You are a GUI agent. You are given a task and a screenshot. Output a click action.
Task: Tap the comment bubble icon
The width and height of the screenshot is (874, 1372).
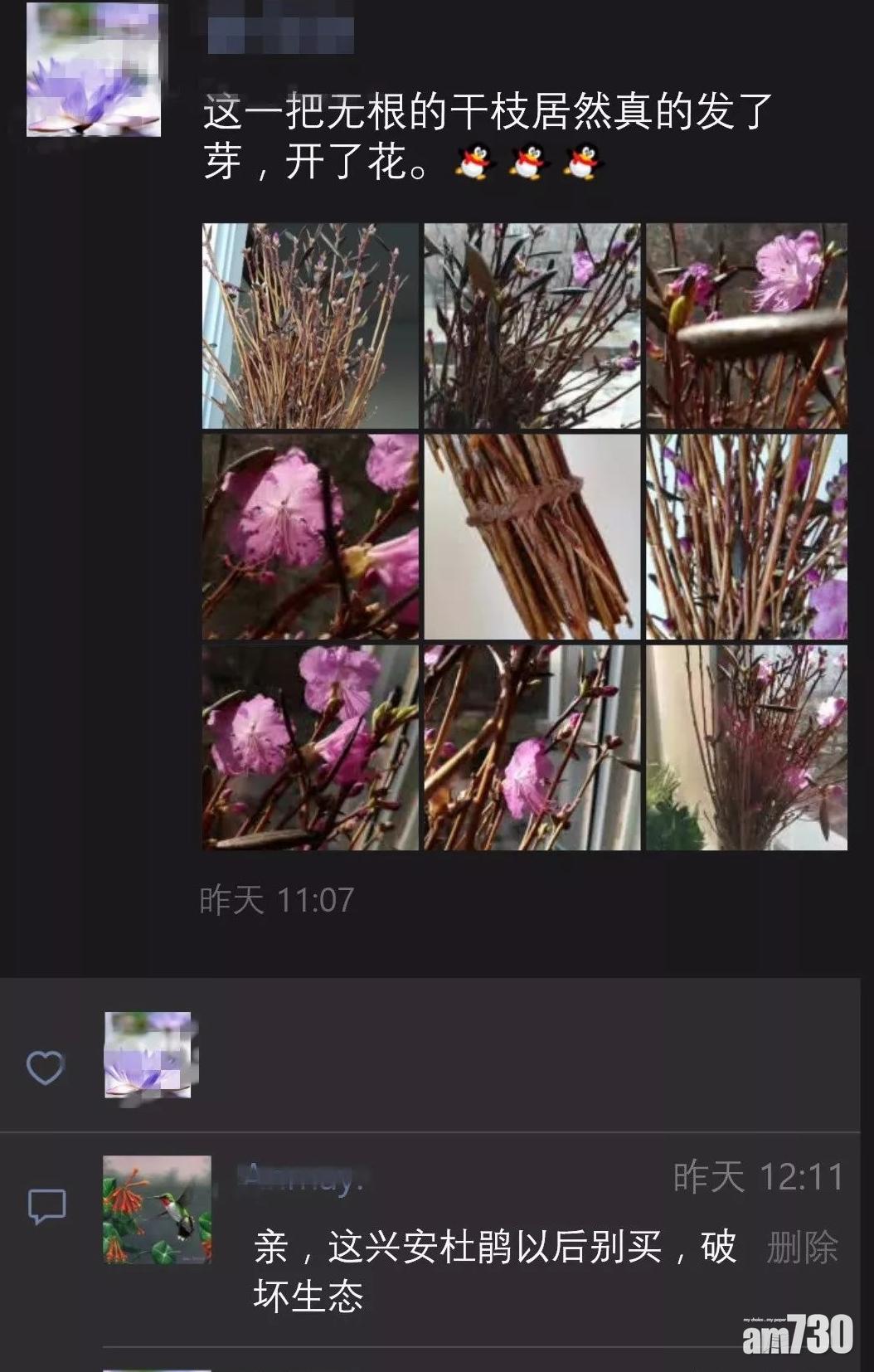(x=46, y=1206)
